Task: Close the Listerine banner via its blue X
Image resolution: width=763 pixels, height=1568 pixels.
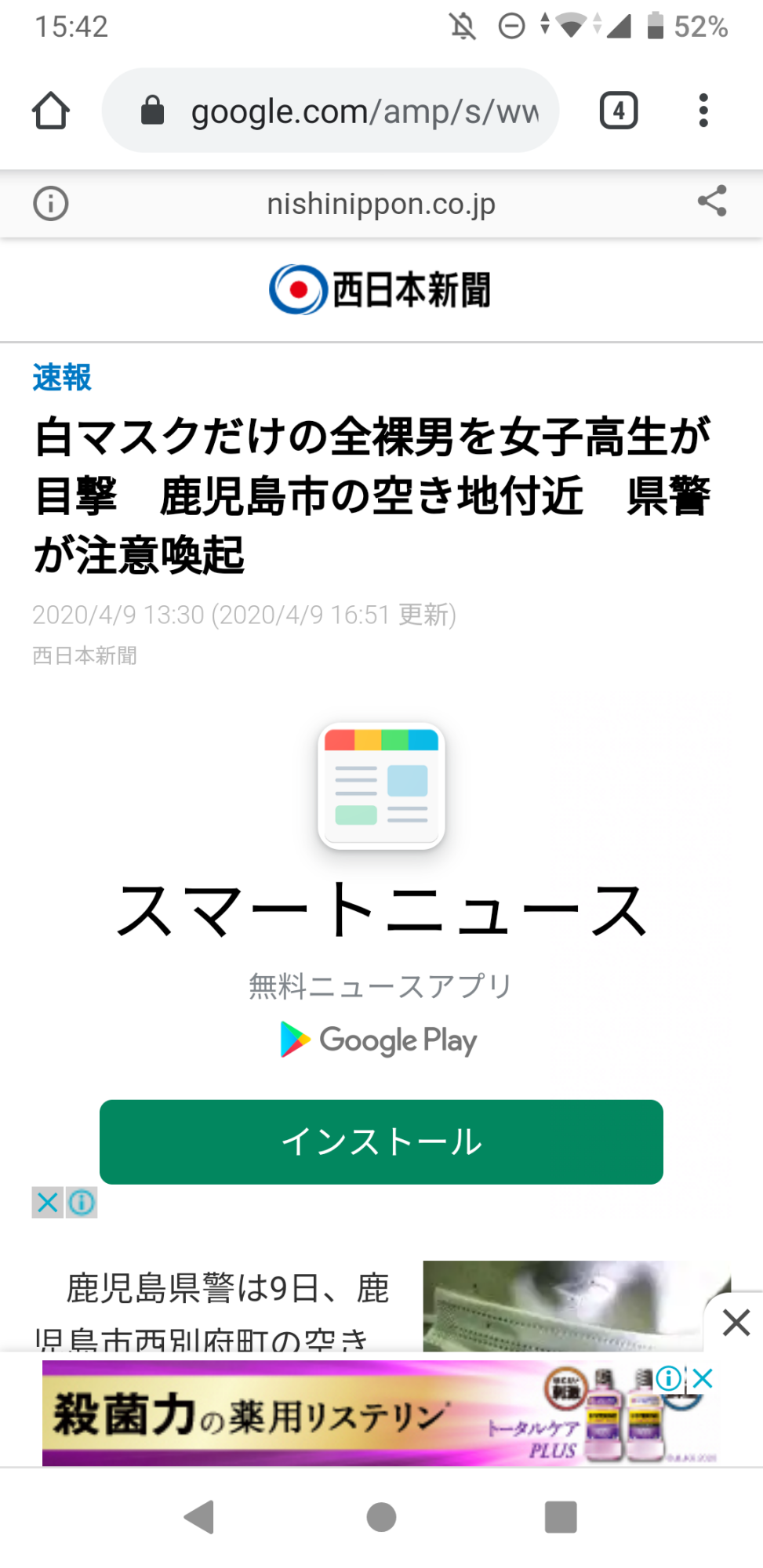Action: click(703, 1378)
